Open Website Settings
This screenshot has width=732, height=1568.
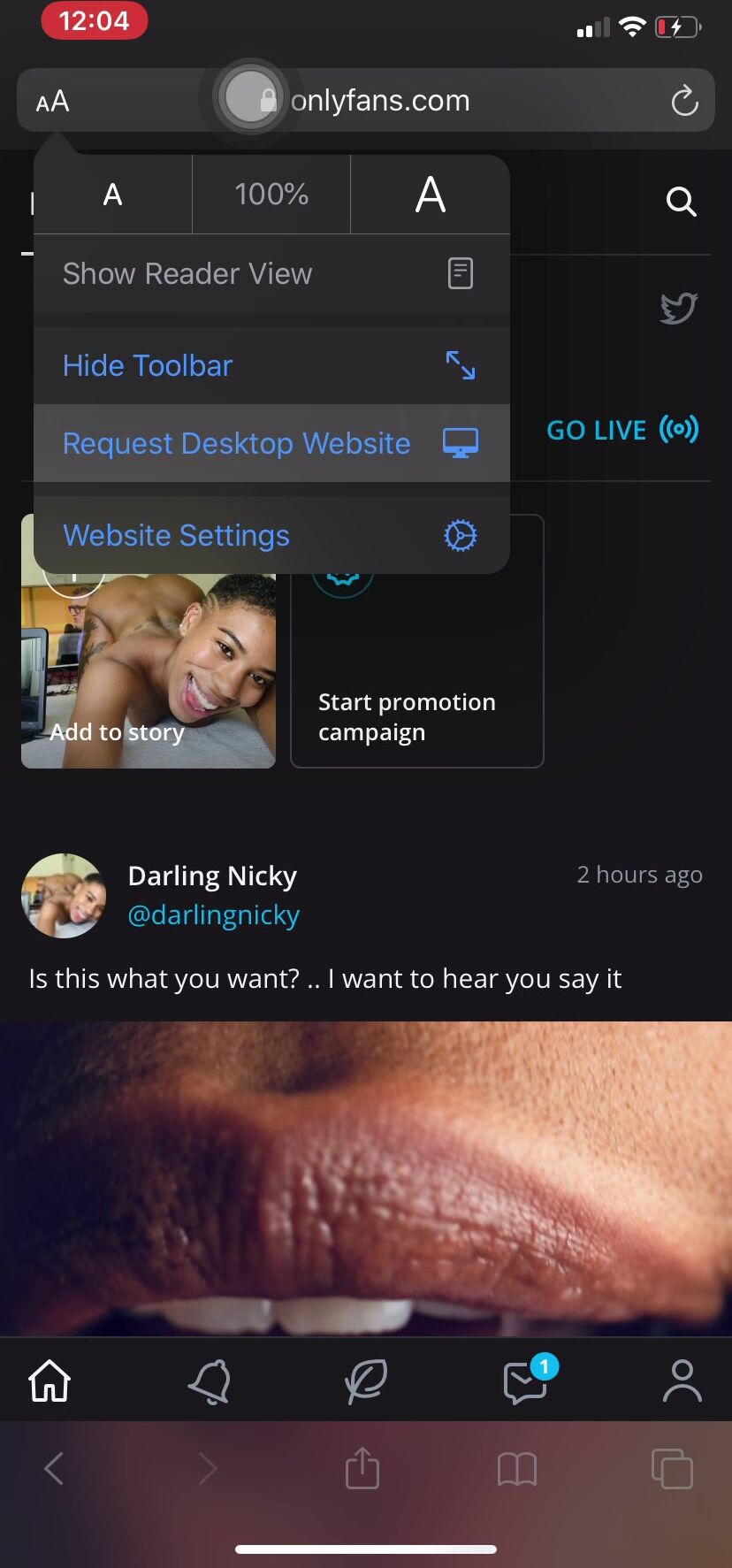coord(271,535)
